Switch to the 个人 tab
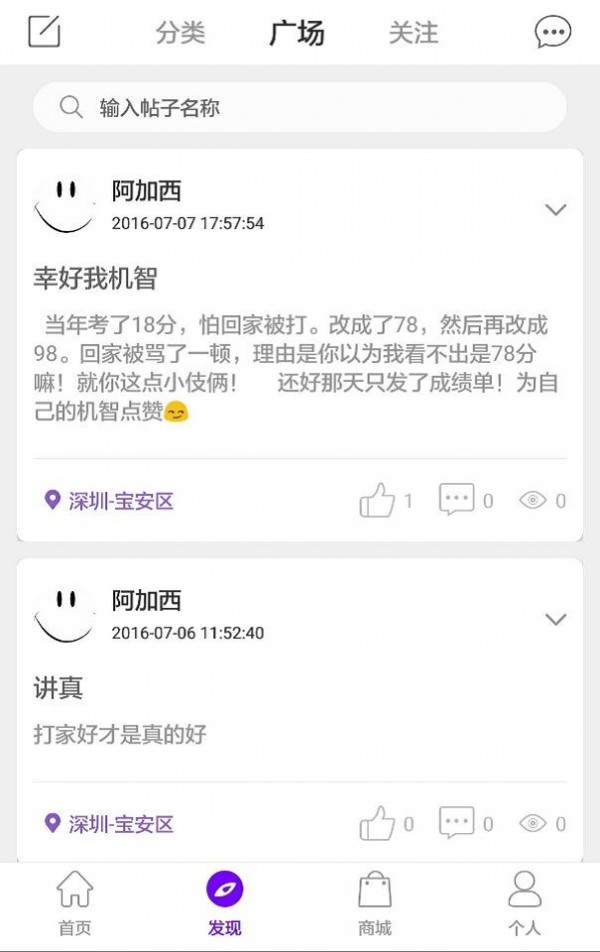Screen dimensions: 600x952 (x=524, y=902)
